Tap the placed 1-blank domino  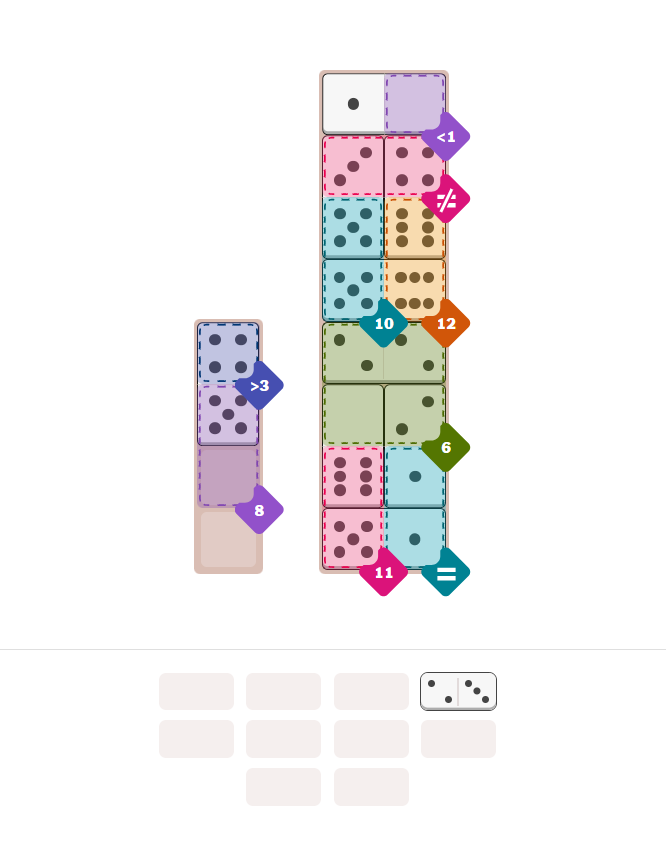(384, 104)
